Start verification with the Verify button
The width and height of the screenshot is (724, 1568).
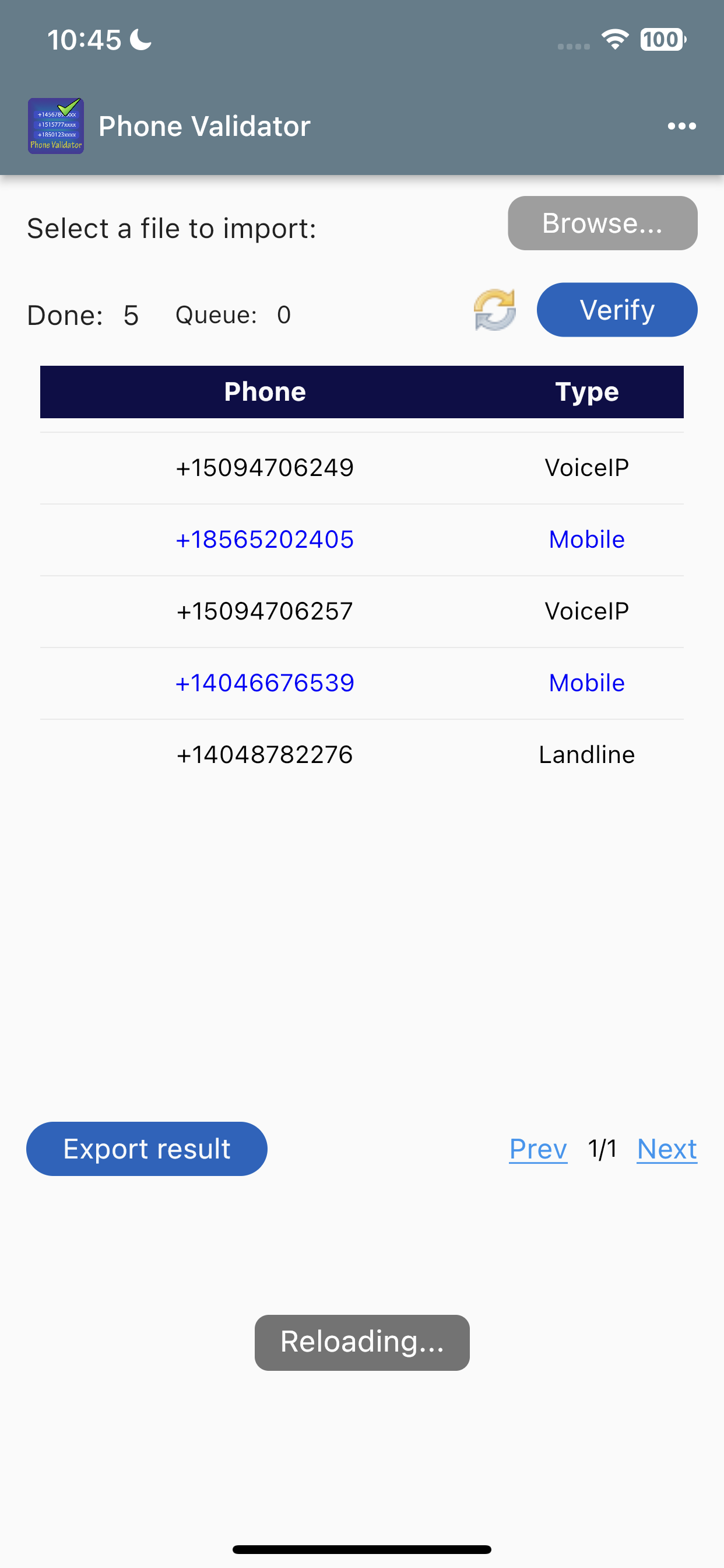click(616, 310)
